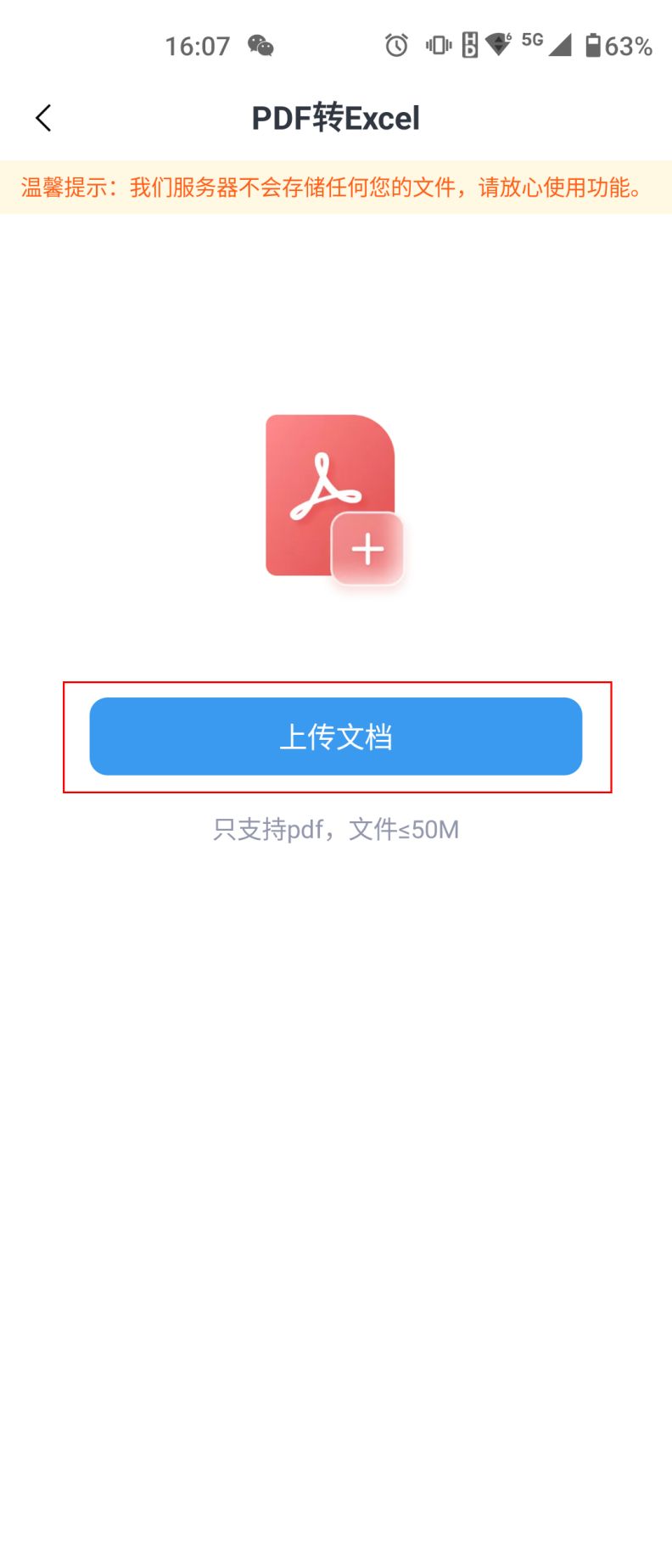The width and height of the screenshot is (672, 1568).
Task: Tap the back arrow to exit PDF转Excel
Action: pos(43,118)
